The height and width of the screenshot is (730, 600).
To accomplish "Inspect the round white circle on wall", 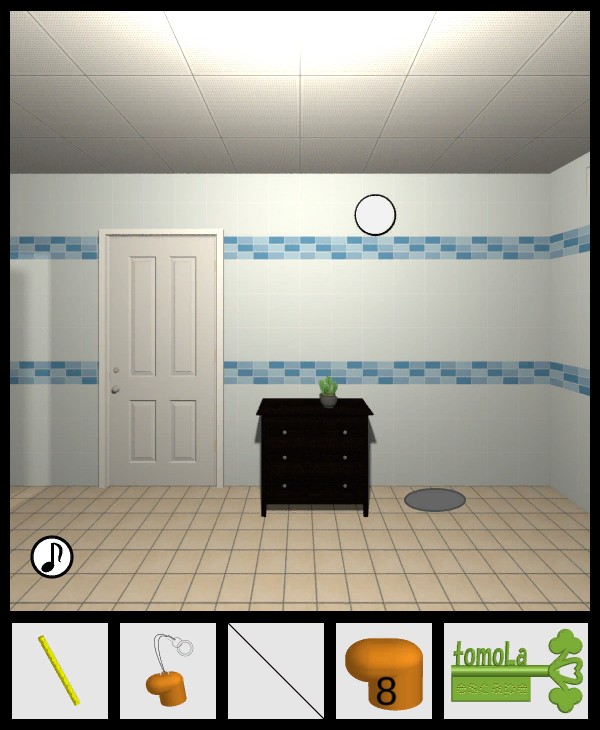I will pyautogui.click(x=375, y=215).
